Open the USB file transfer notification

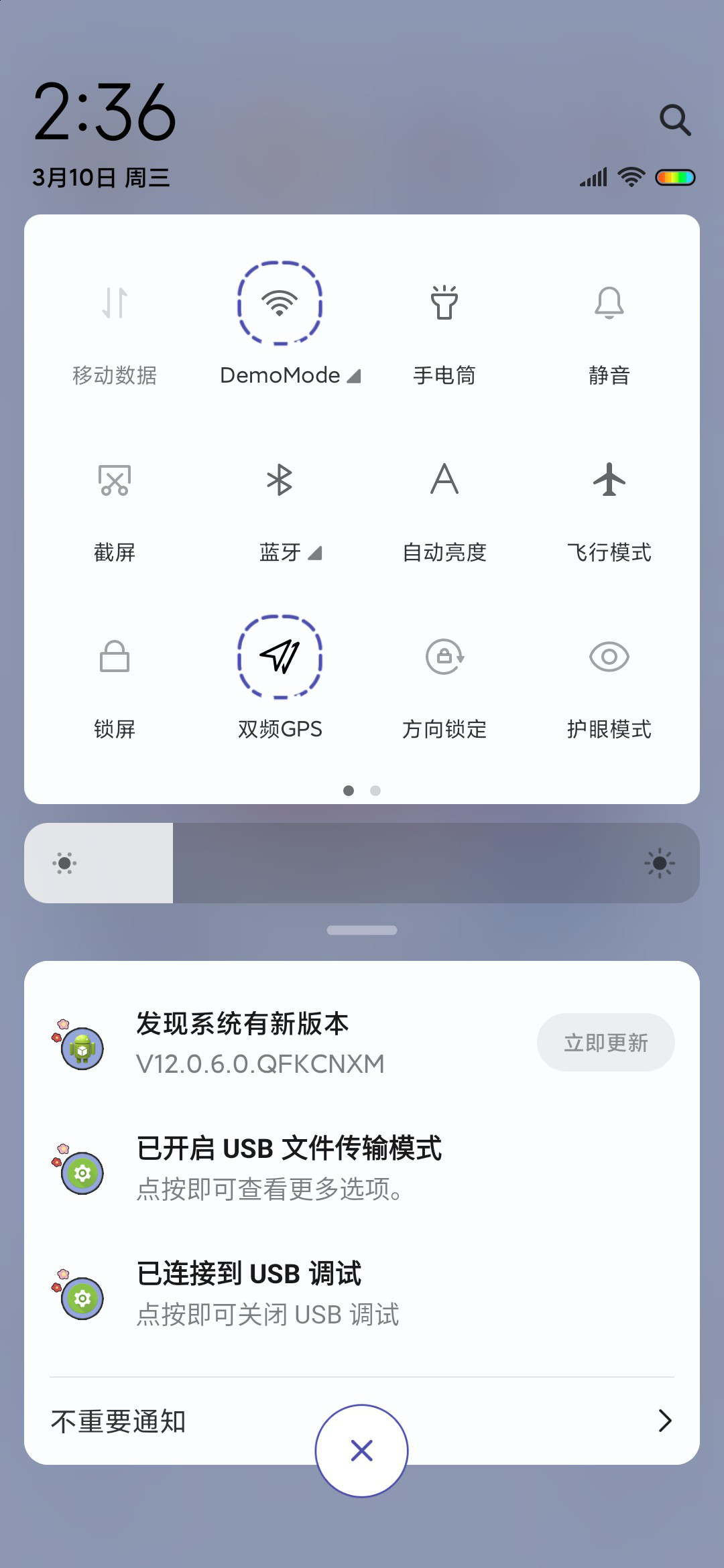pos(362,1168)
